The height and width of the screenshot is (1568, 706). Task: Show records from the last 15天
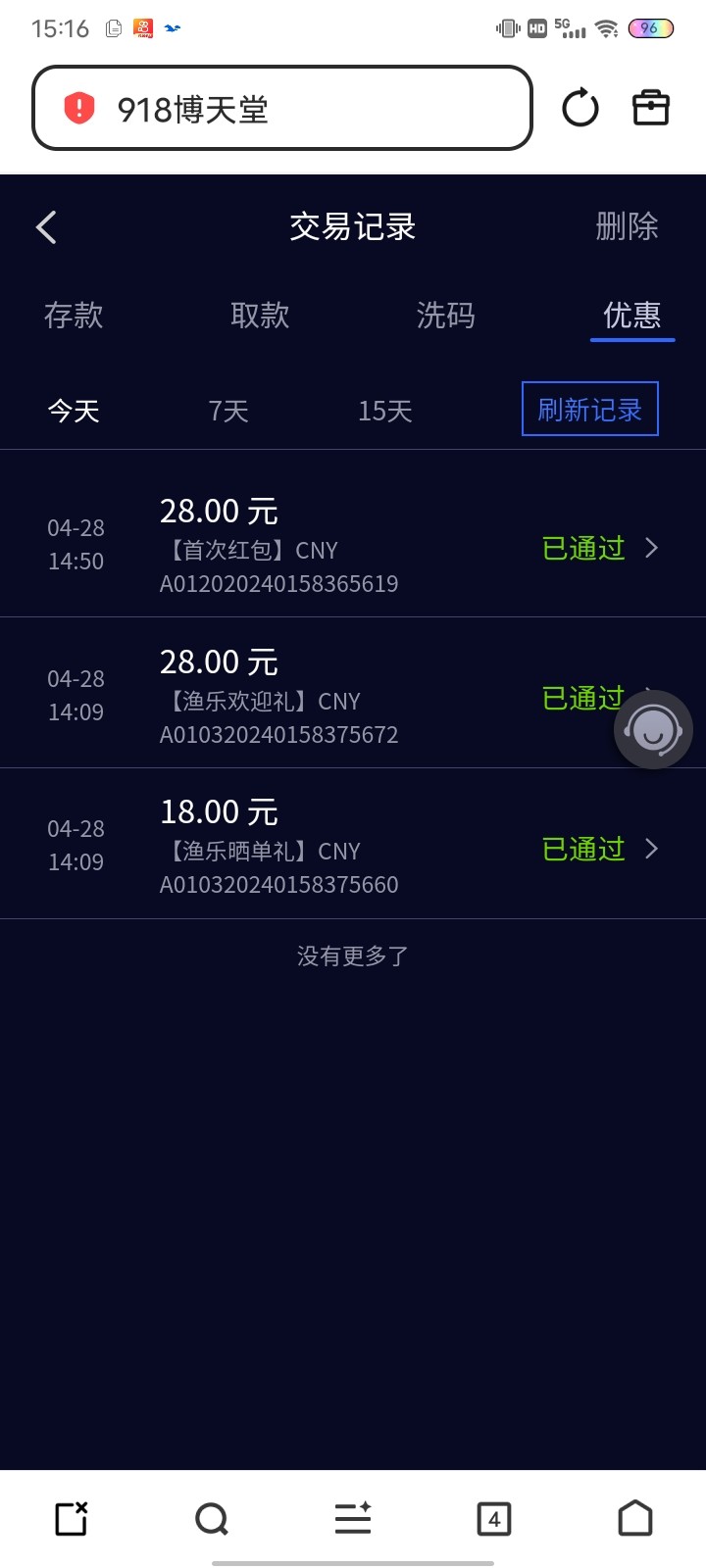384,411
